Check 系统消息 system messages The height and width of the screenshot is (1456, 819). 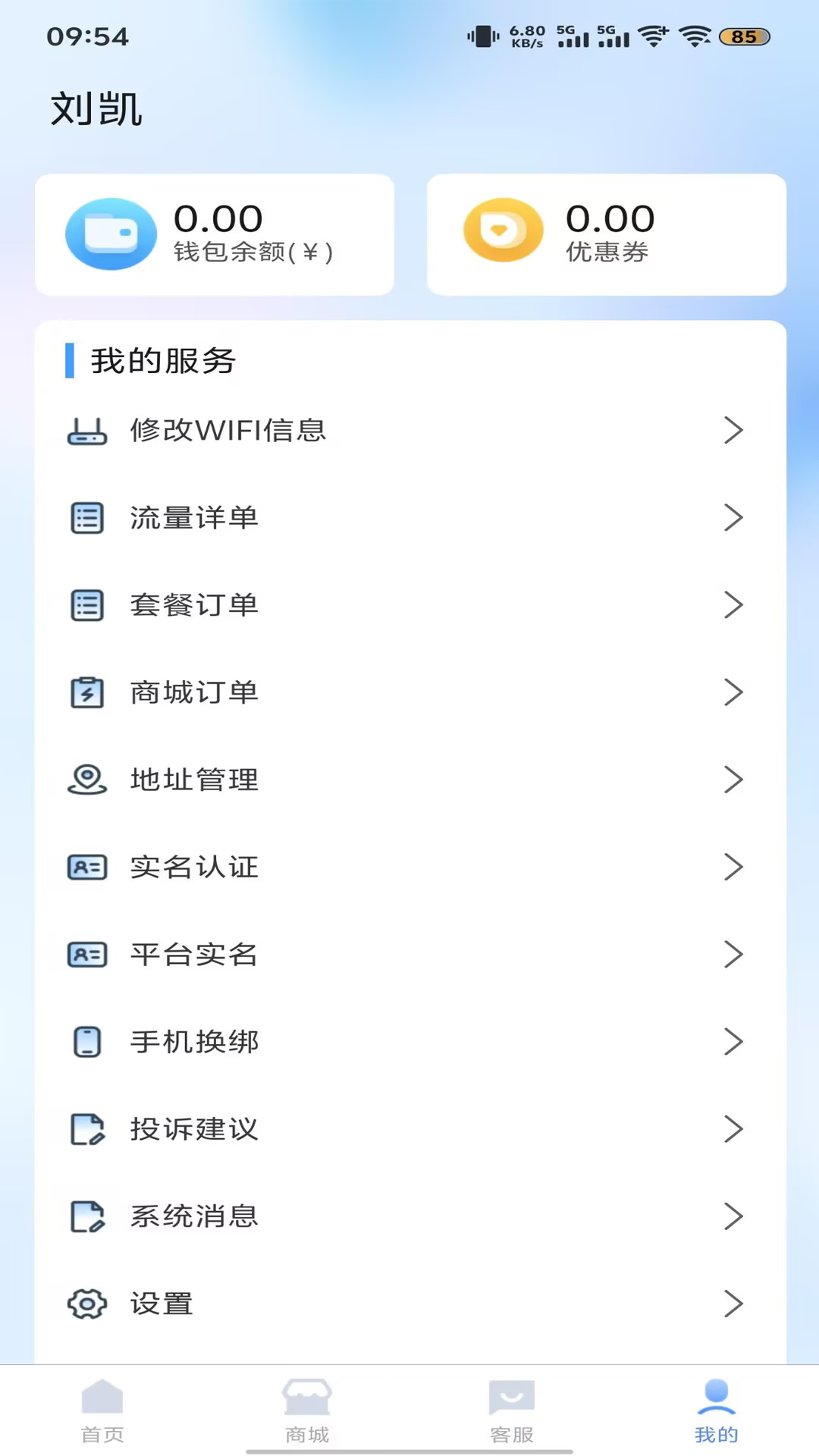coord(409,1216)
